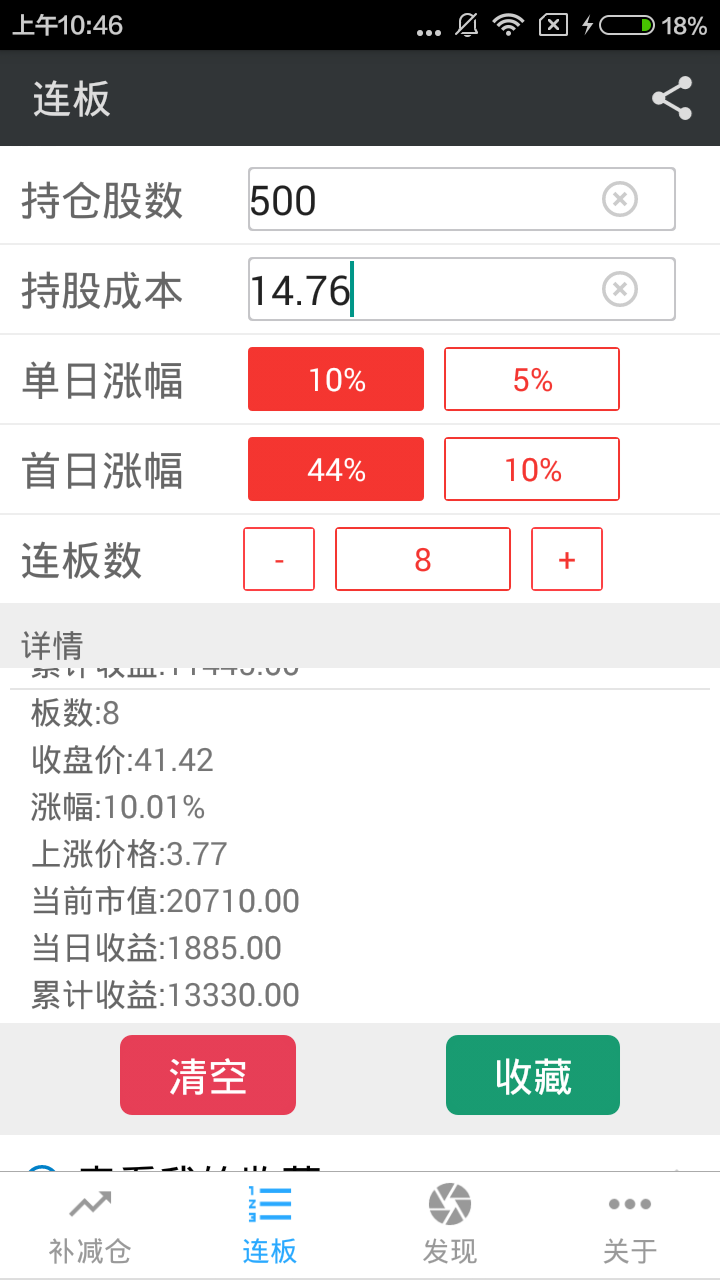Image resolution: width=720 pixels, height=1280 pixels.
Task: Choose 5% for 单日涨幅
Action: [532, 380]
